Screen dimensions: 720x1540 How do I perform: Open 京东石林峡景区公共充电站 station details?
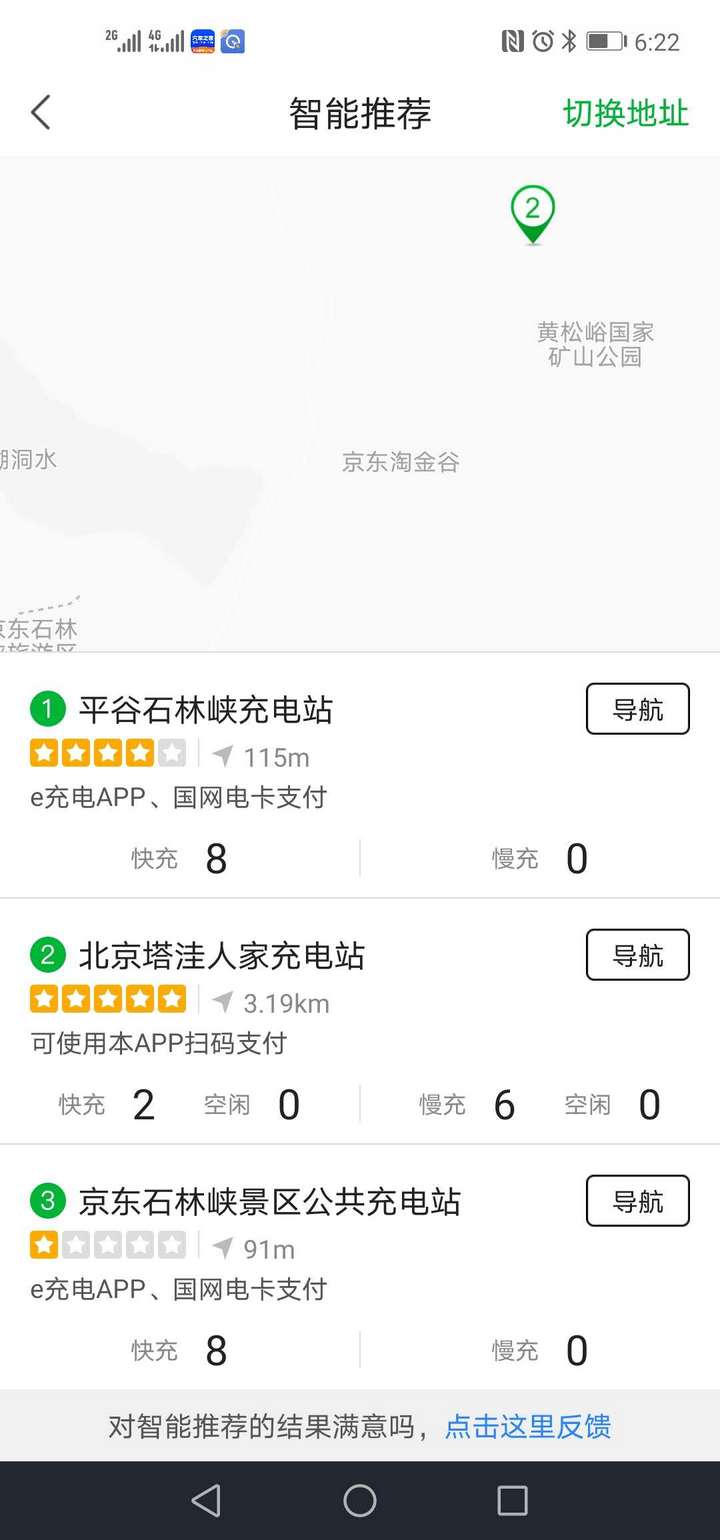point(270,1201)
